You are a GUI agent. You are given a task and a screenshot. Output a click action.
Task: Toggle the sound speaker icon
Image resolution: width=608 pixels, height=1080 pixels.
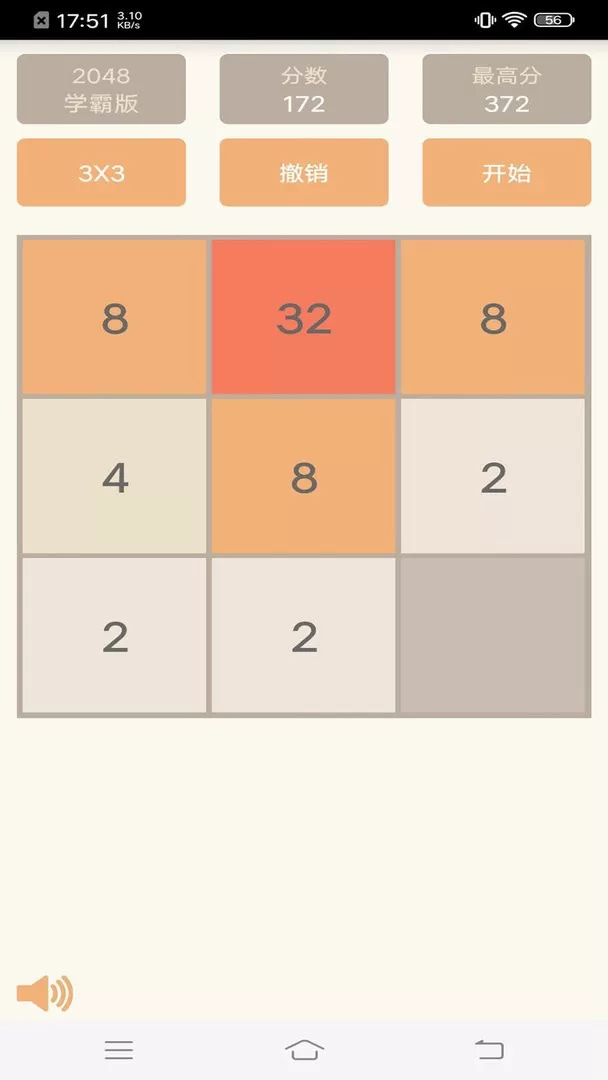[x=45, y=993]
